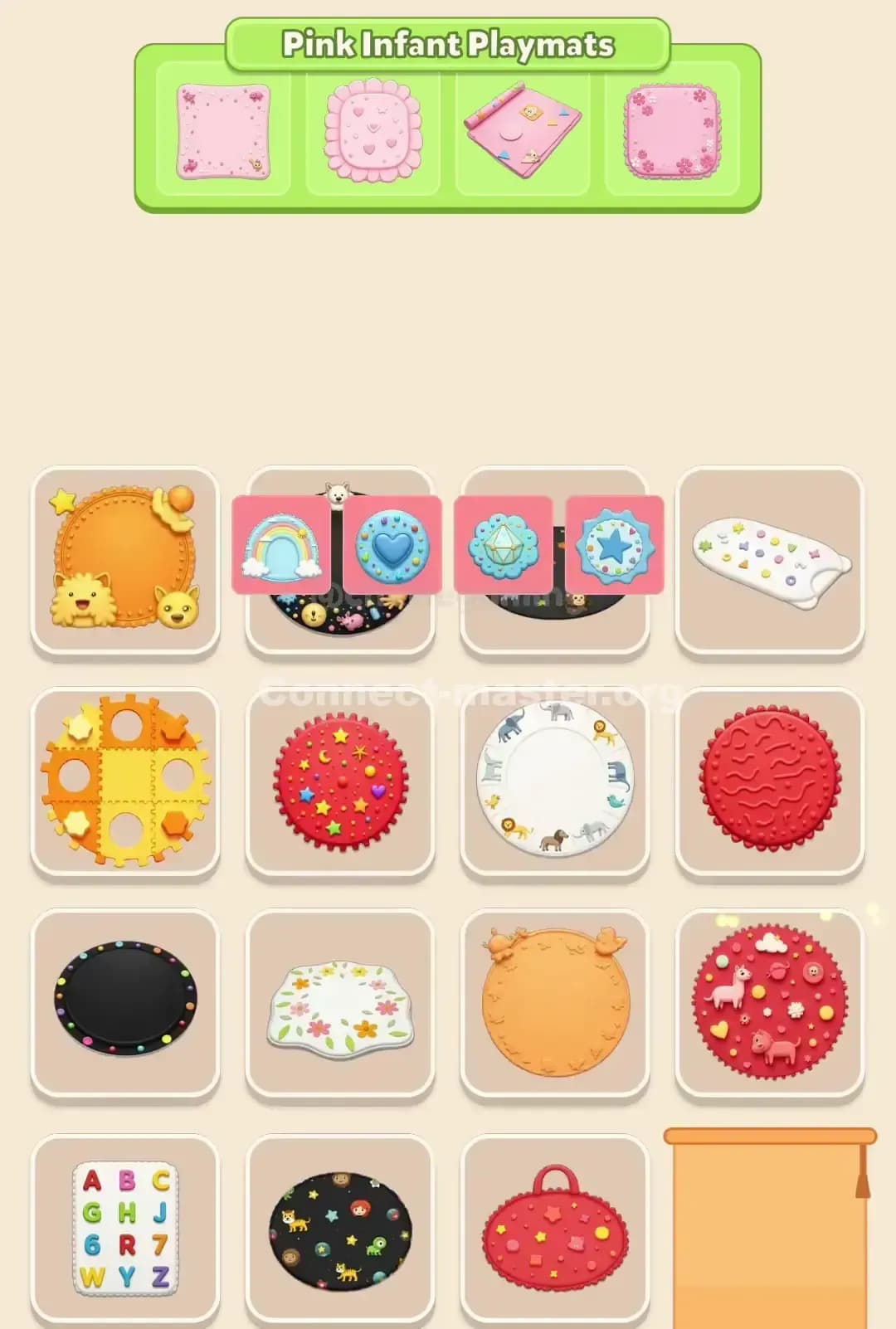Pick the pink playmat with flower corners
896x1329 pixels.
[x=670, y=133]
